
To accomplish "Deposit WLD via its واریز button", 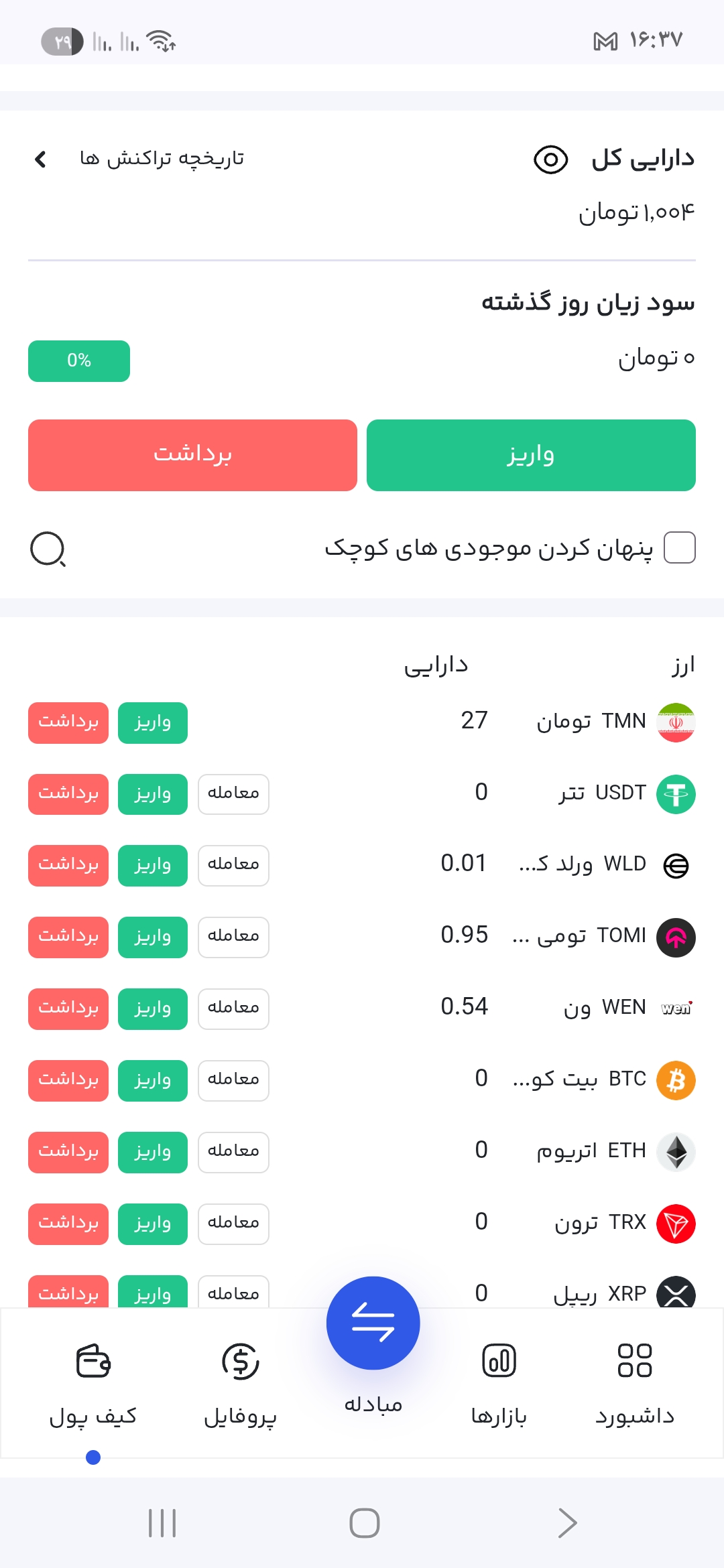I will click(152, 865).
